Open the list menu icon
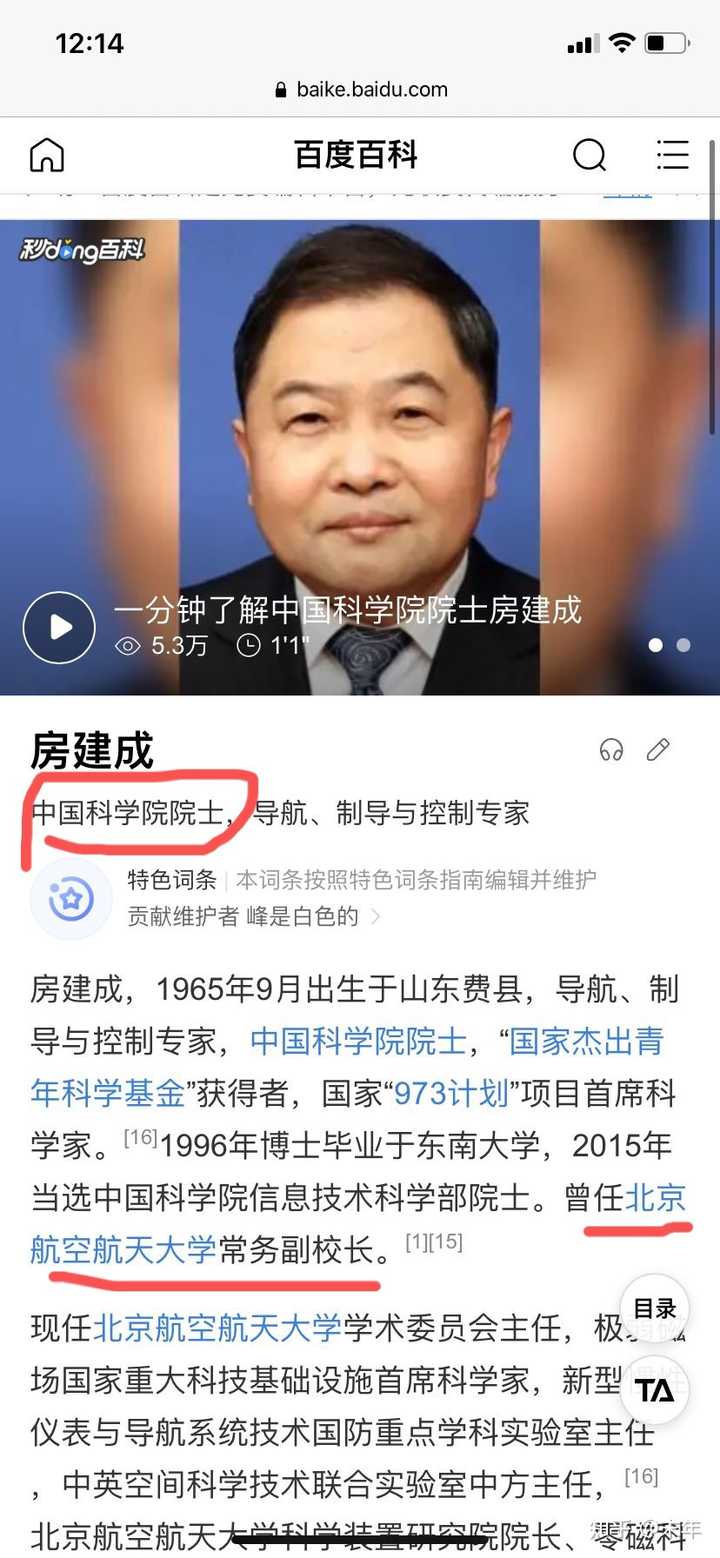 [x=672, y=155]
